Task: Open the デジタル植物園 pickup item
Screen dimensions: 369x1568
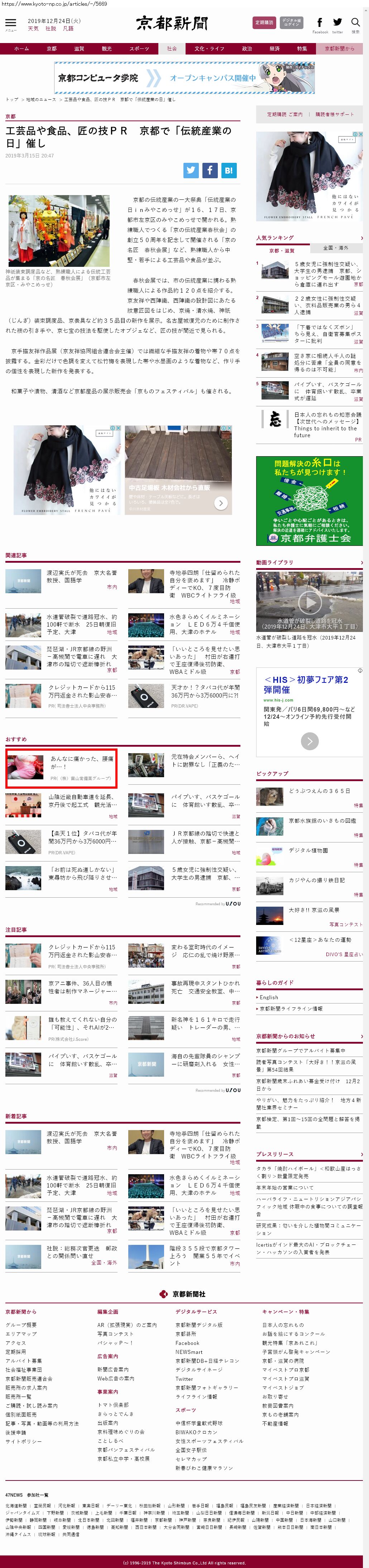Action: pos(308,850)
